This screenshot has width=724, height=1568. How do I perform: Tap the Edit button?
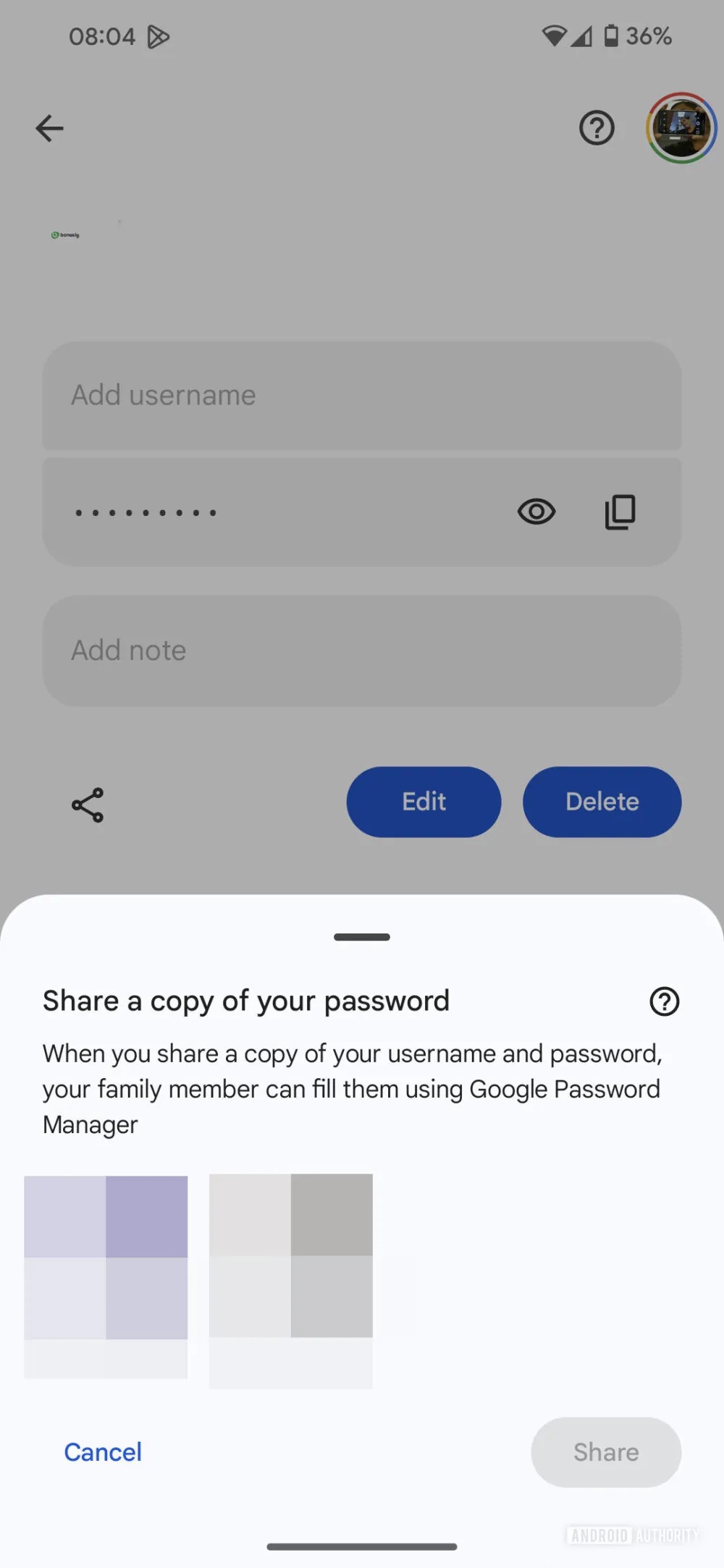tap(424, 802)
